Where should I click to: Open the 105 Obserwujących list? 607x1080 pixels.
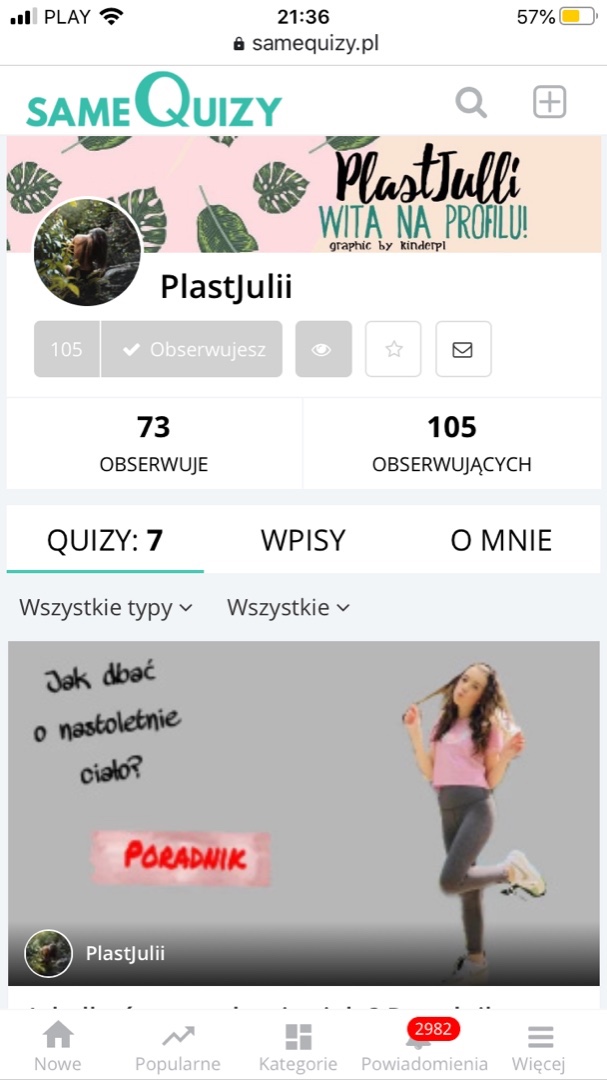pos(451,443)
